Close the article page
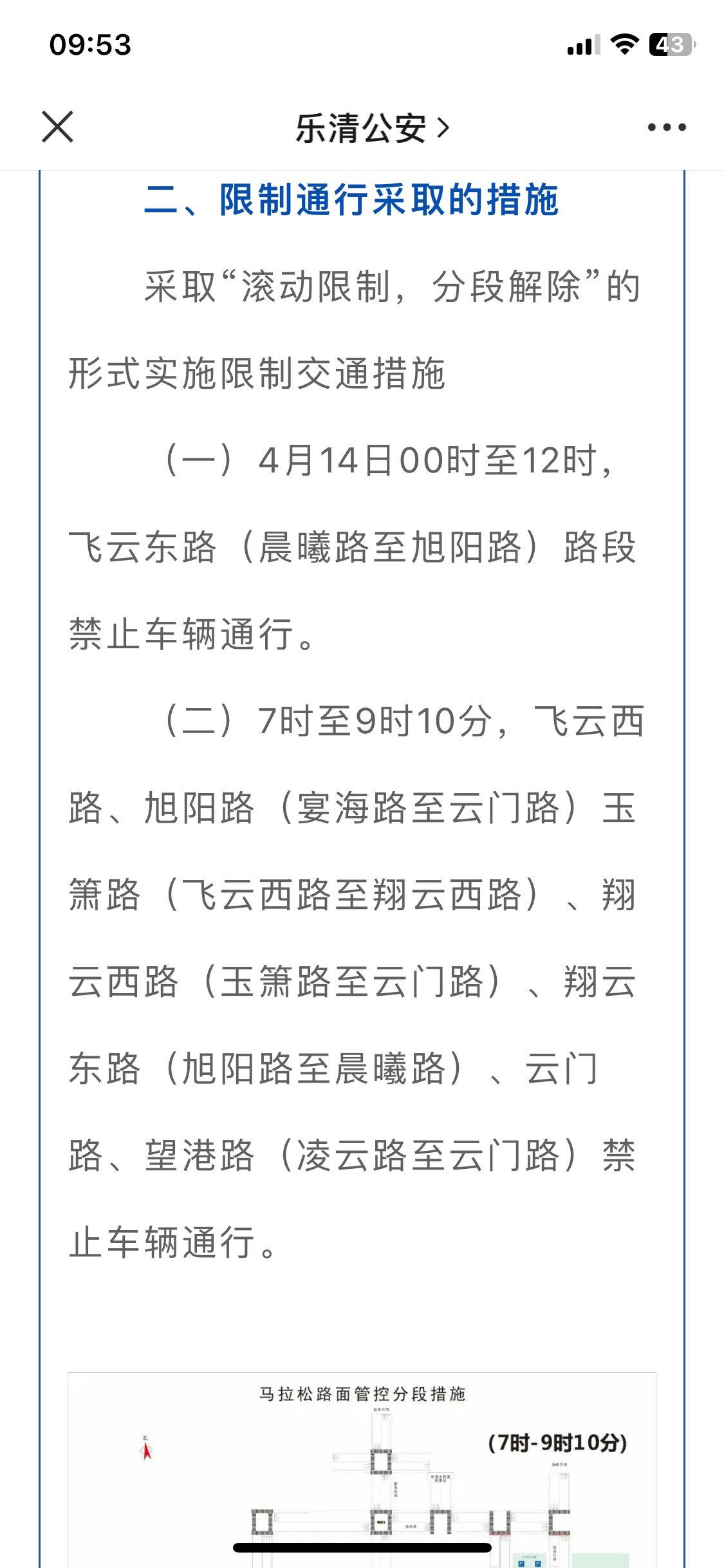724x1568 pixels. [x=58, y=126]
